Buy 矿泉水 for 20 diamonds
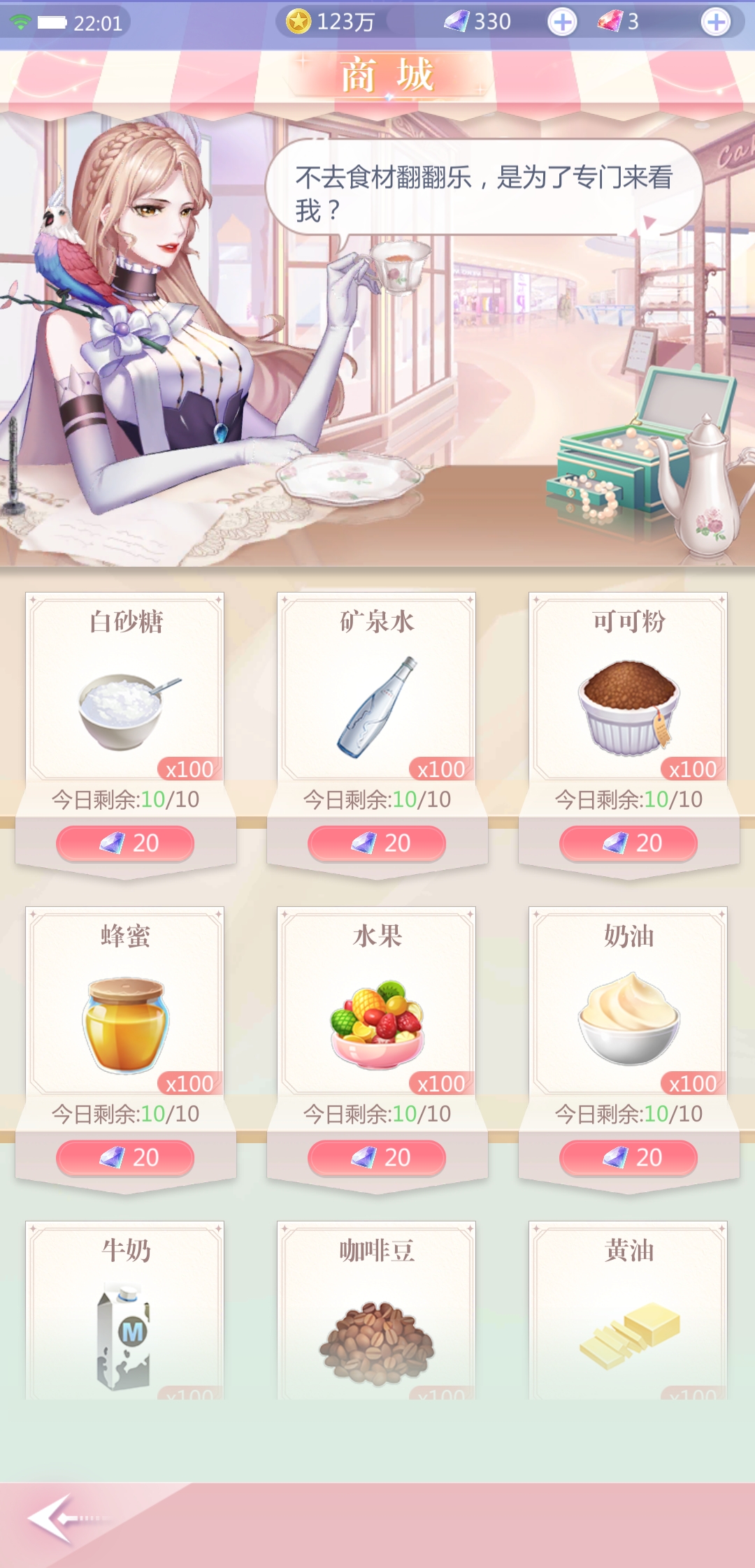Screen dimensions: 755x1568 click(377, 843)
